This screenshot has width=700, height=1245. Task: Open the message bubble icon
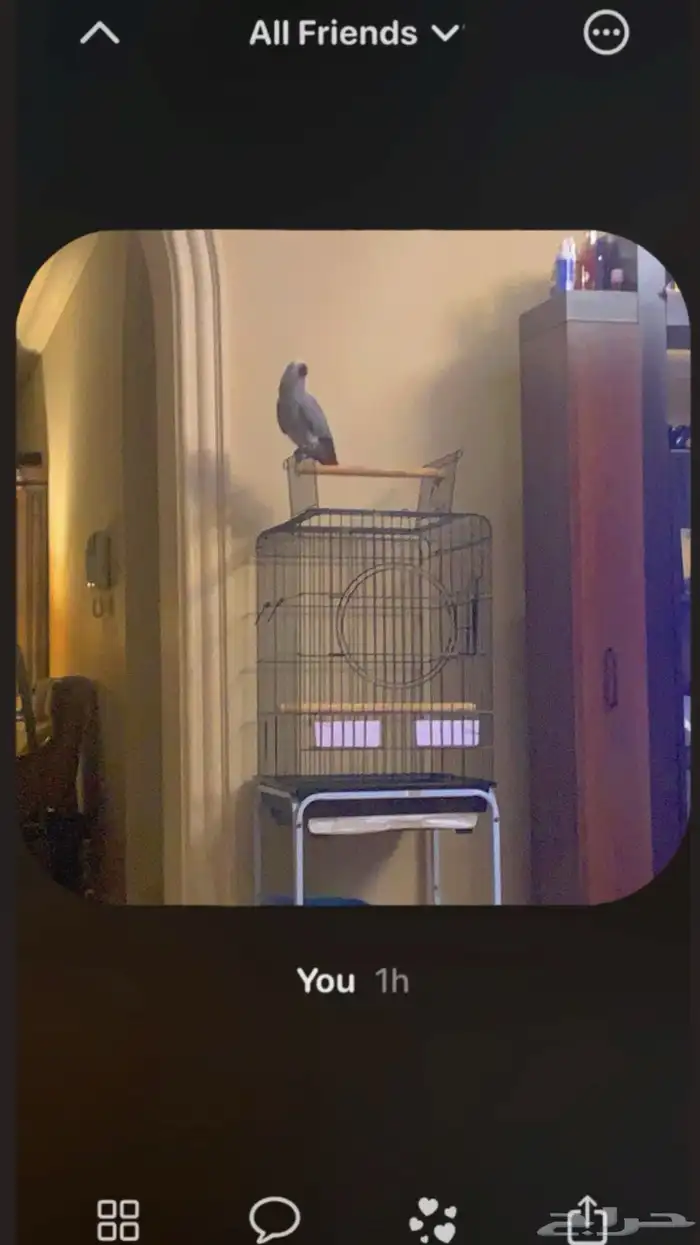click(x=274, y=1220)
